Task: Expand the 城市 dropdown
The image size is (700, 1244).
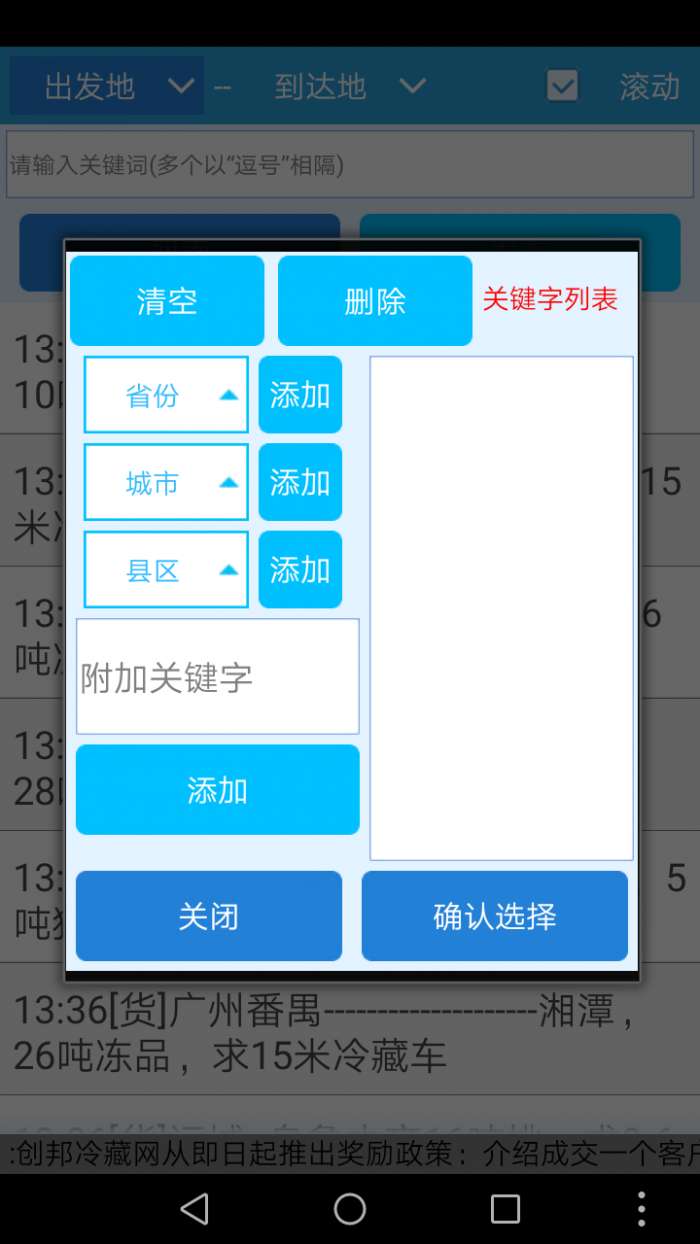Action: (x=166, y=483)
